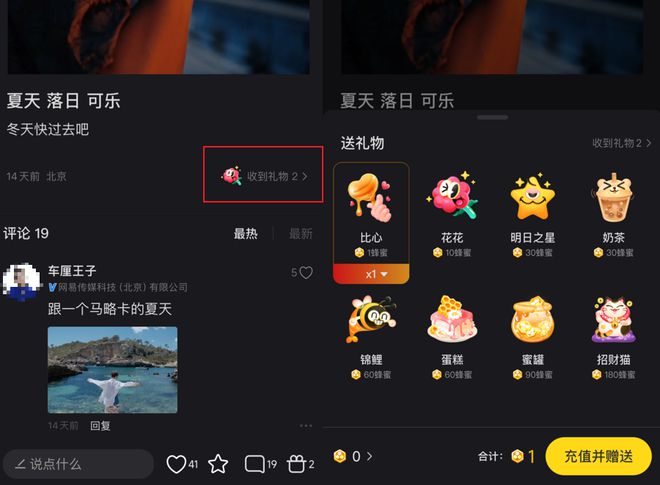
Task: Reply to 车厘王子's comment via 回复
Action: coord(100,425)
